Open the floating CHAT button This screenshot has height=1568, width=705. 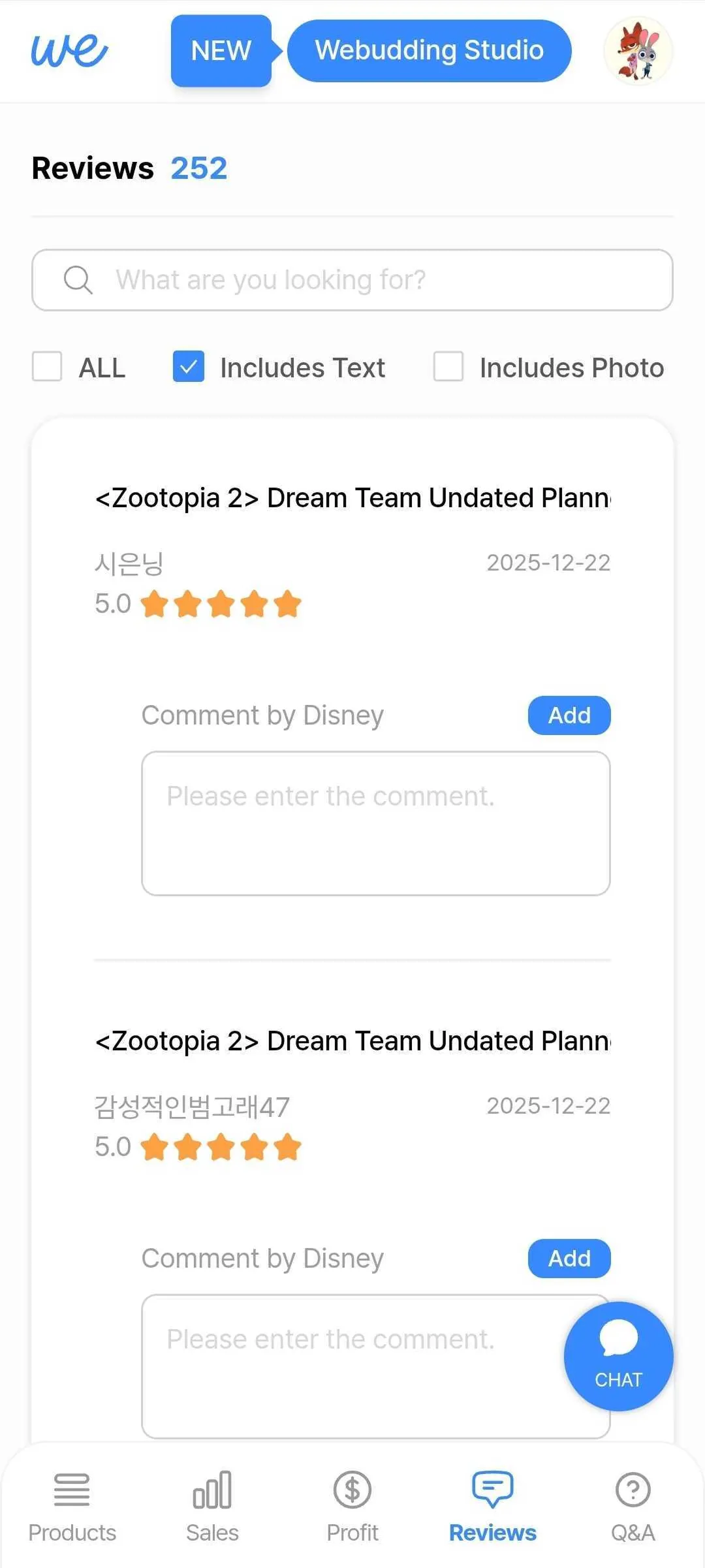tap(619, 1356)
